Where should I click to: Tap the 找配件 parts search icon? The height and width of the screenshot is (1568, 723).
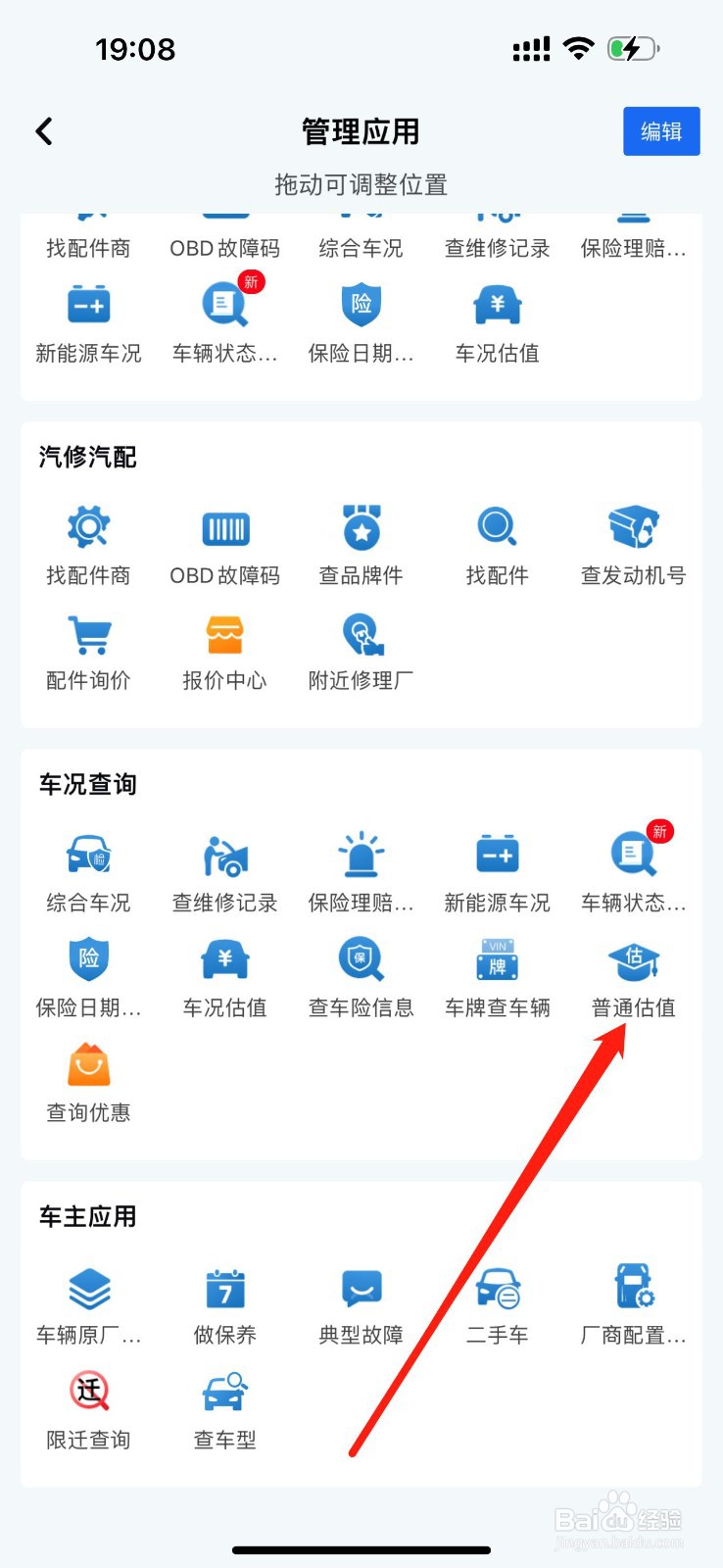click(497, 529)
